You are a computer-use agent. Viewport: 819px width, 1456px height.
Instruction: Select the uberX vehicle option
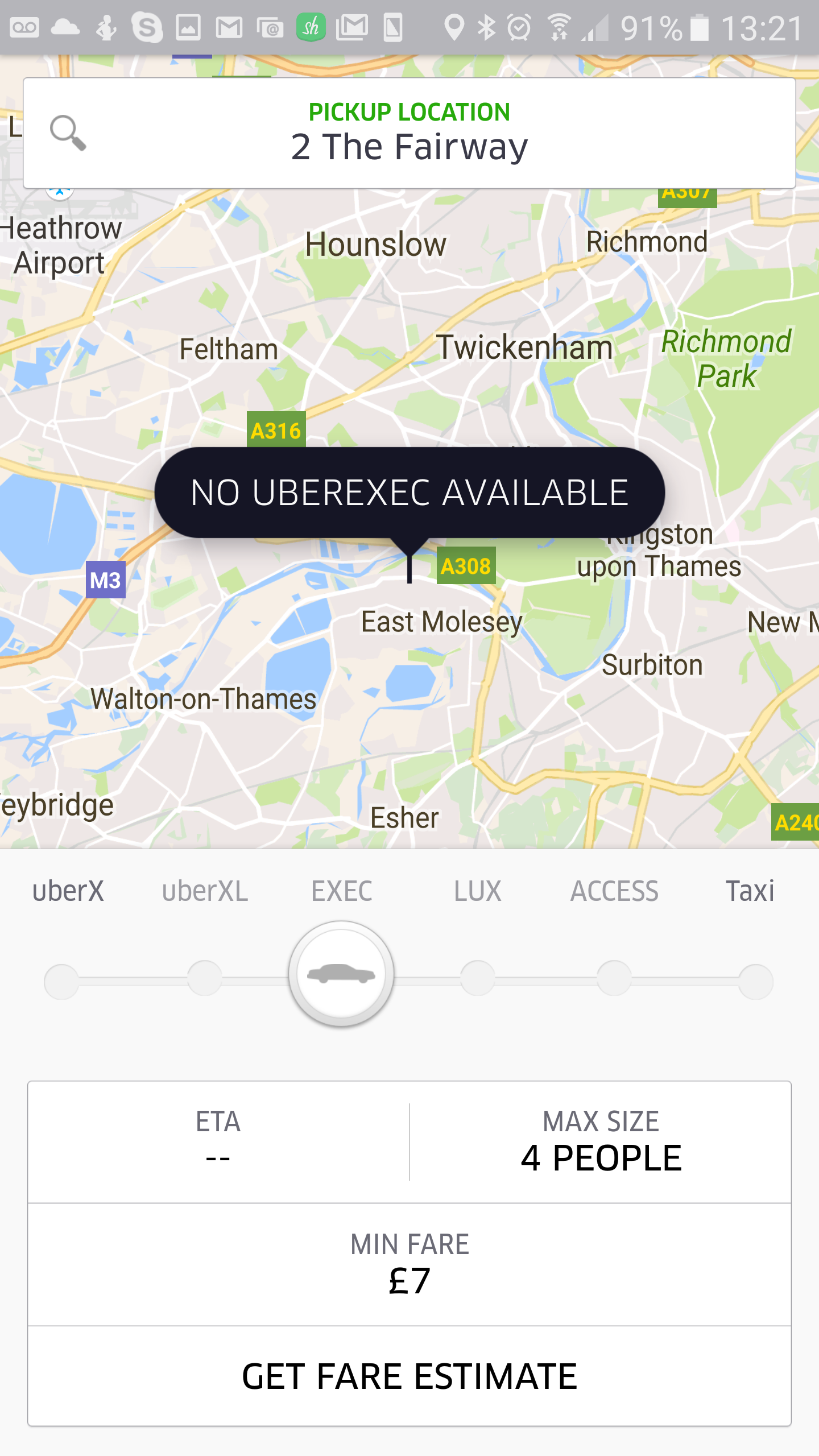68,891
